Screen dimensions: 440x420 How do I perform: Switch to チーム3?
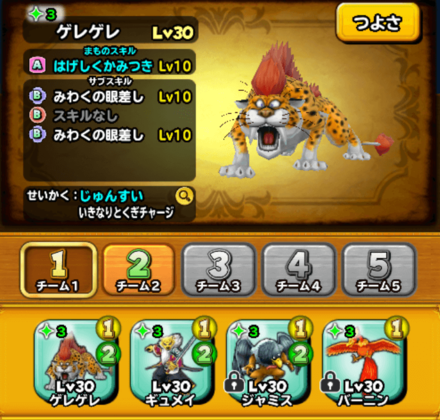(218, 270)
